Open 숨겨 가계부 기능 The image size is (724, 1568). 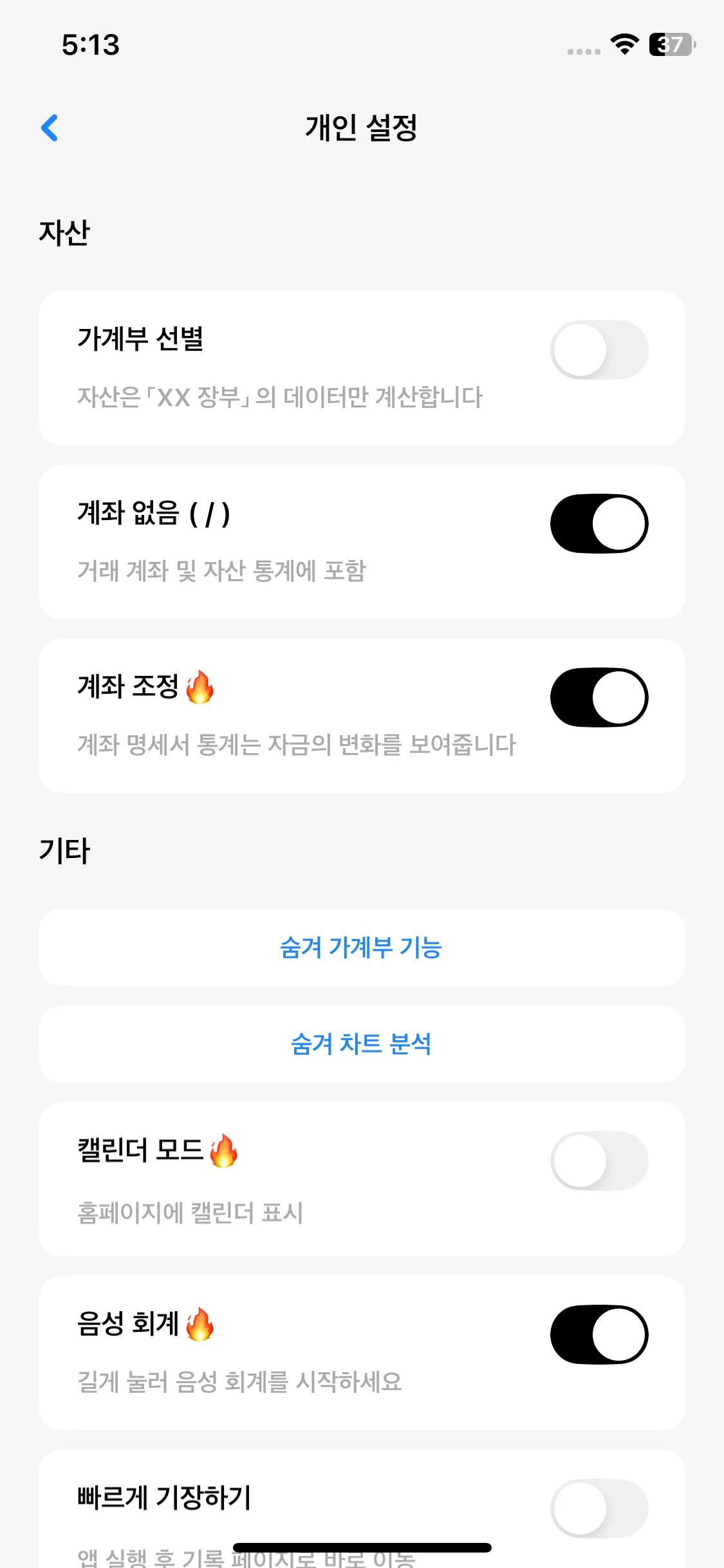pyautogui.click(x=362, y=947)
